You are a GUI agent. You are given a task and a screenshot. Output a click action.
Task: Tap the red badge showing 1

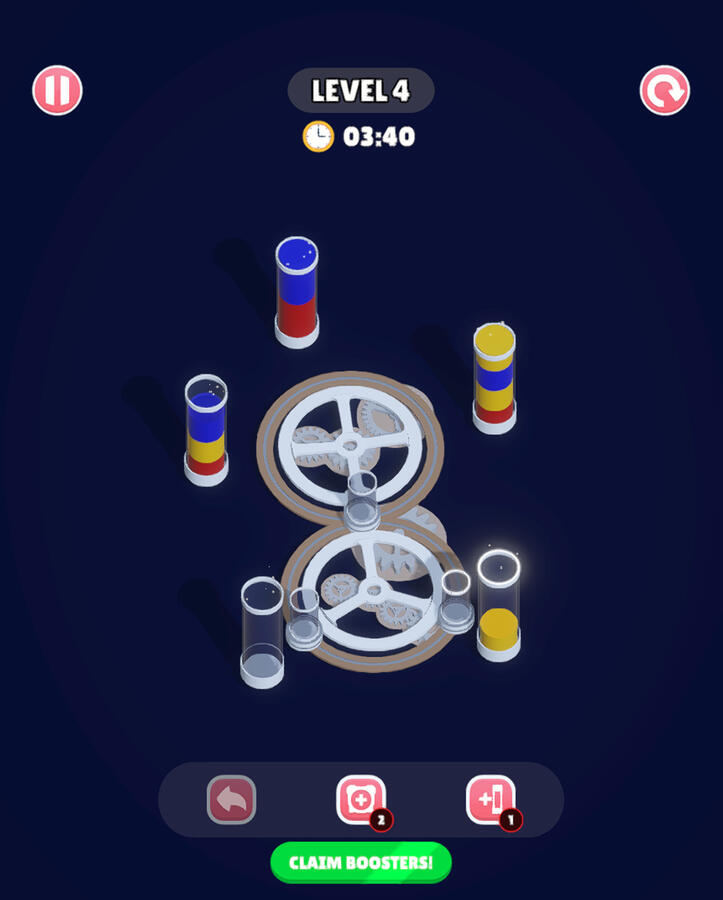(509, 817)
